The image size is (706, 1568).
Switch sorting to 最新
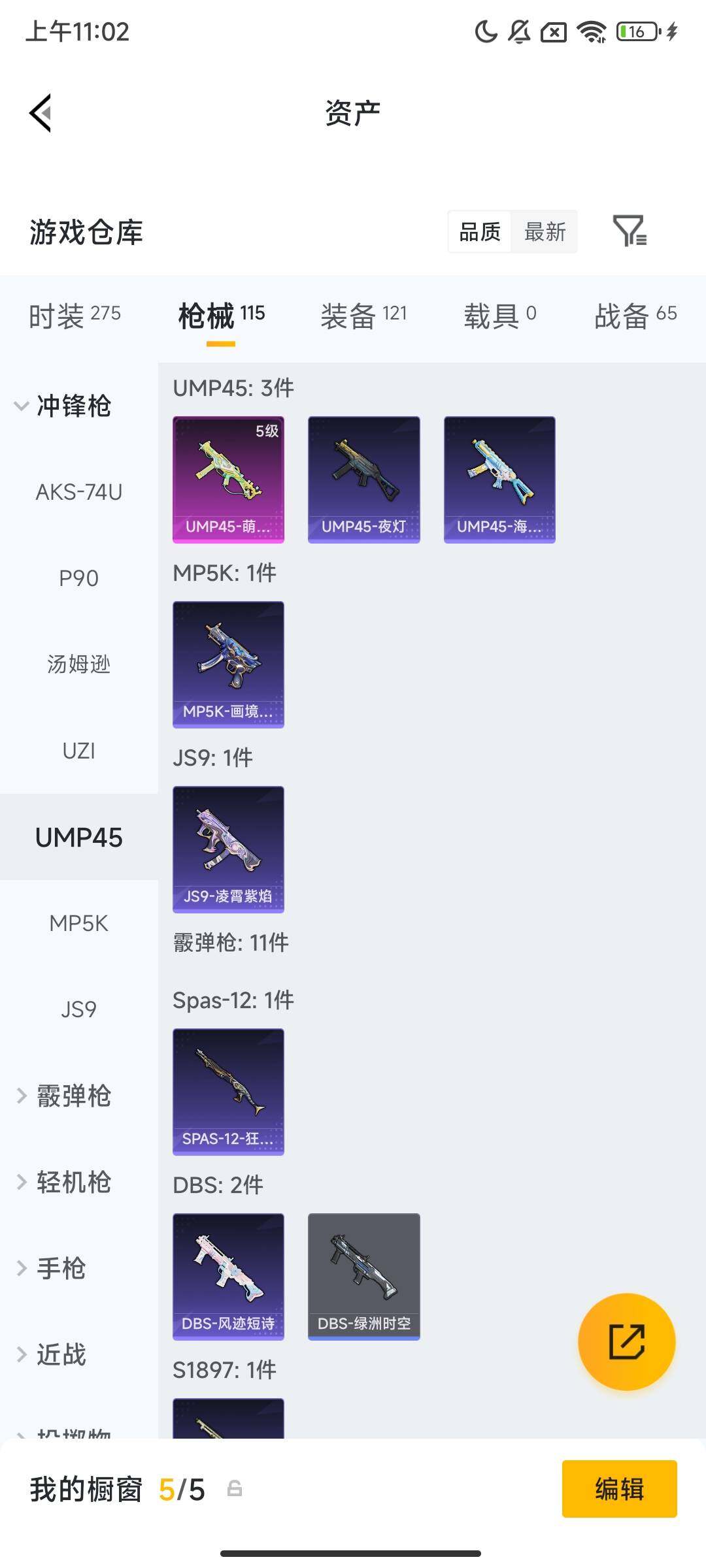click(546, 232)
